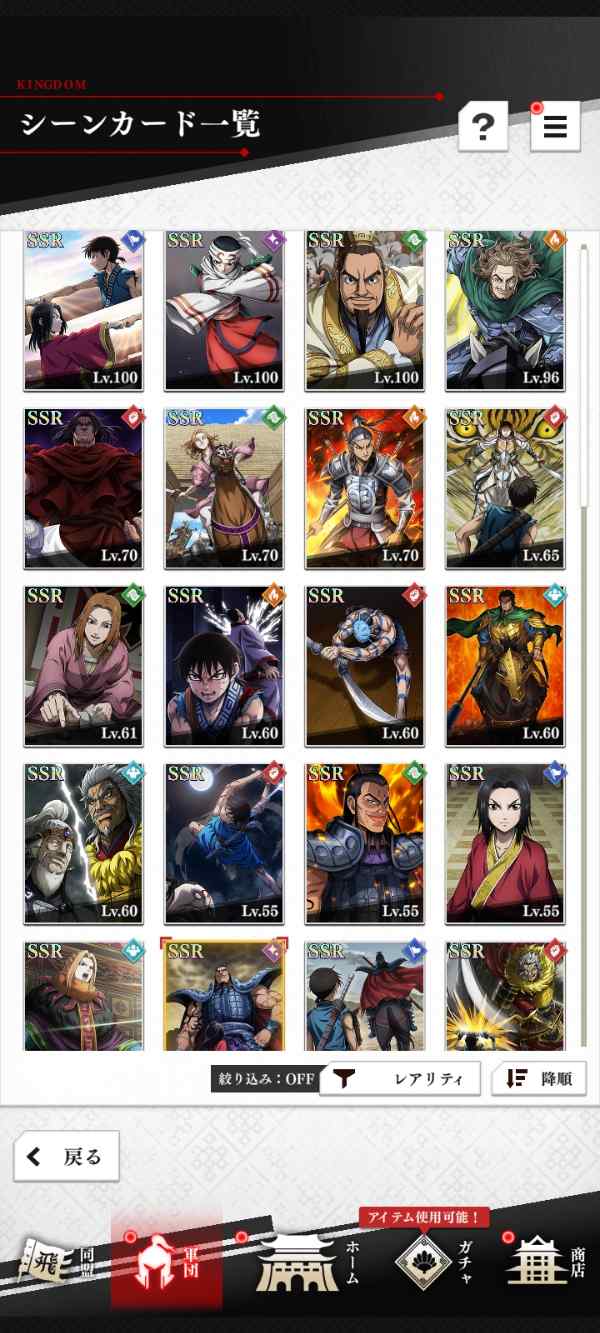Image resolution: width=600 pixels, height=1333 pixels.
Task: Open the help question mark button
Action: tap(483, 127)
